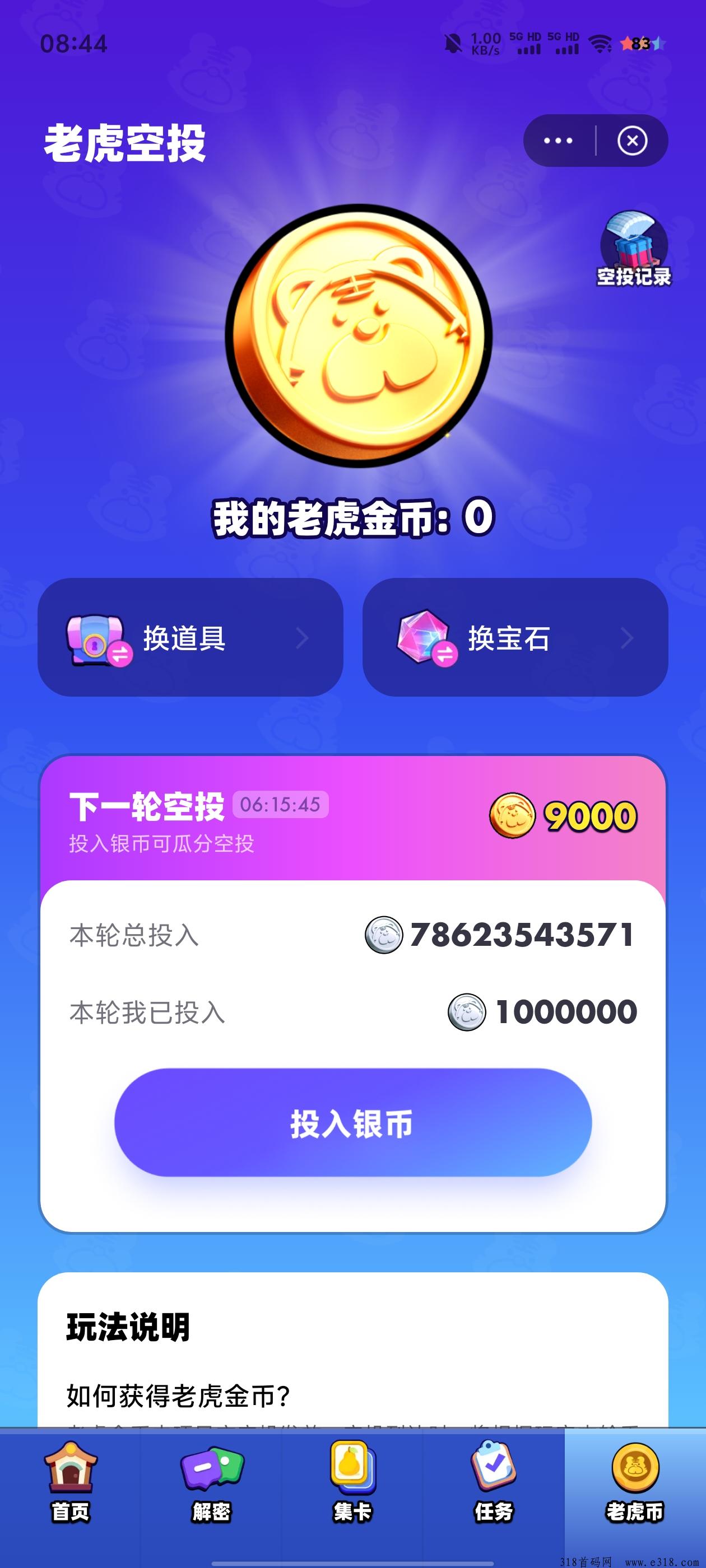Tap the 投入银币 button
Viewport: 706px width, 1568px height.
click(352, 1122)
